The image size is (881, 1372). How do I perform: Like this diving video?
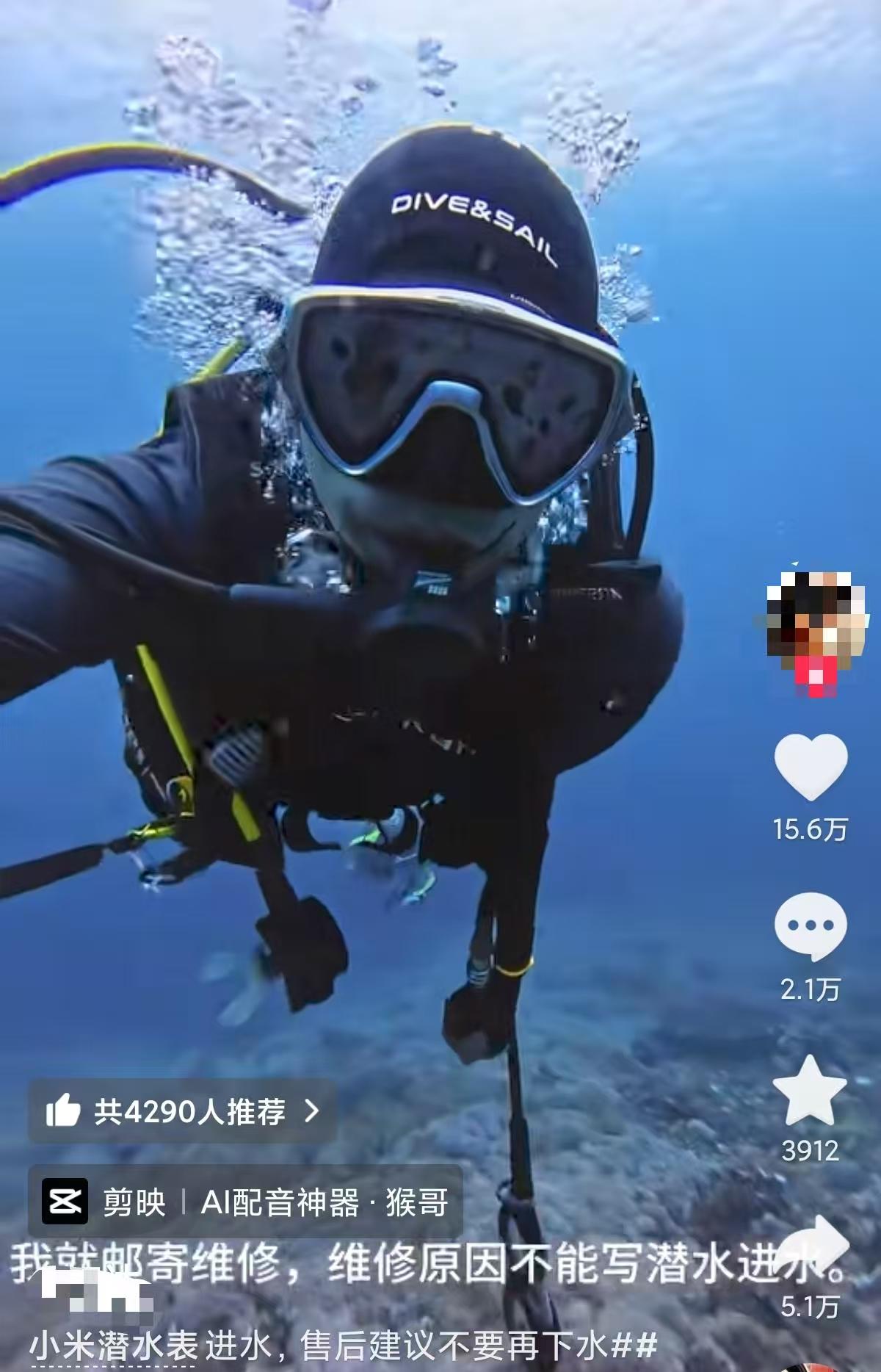(811, 766)
